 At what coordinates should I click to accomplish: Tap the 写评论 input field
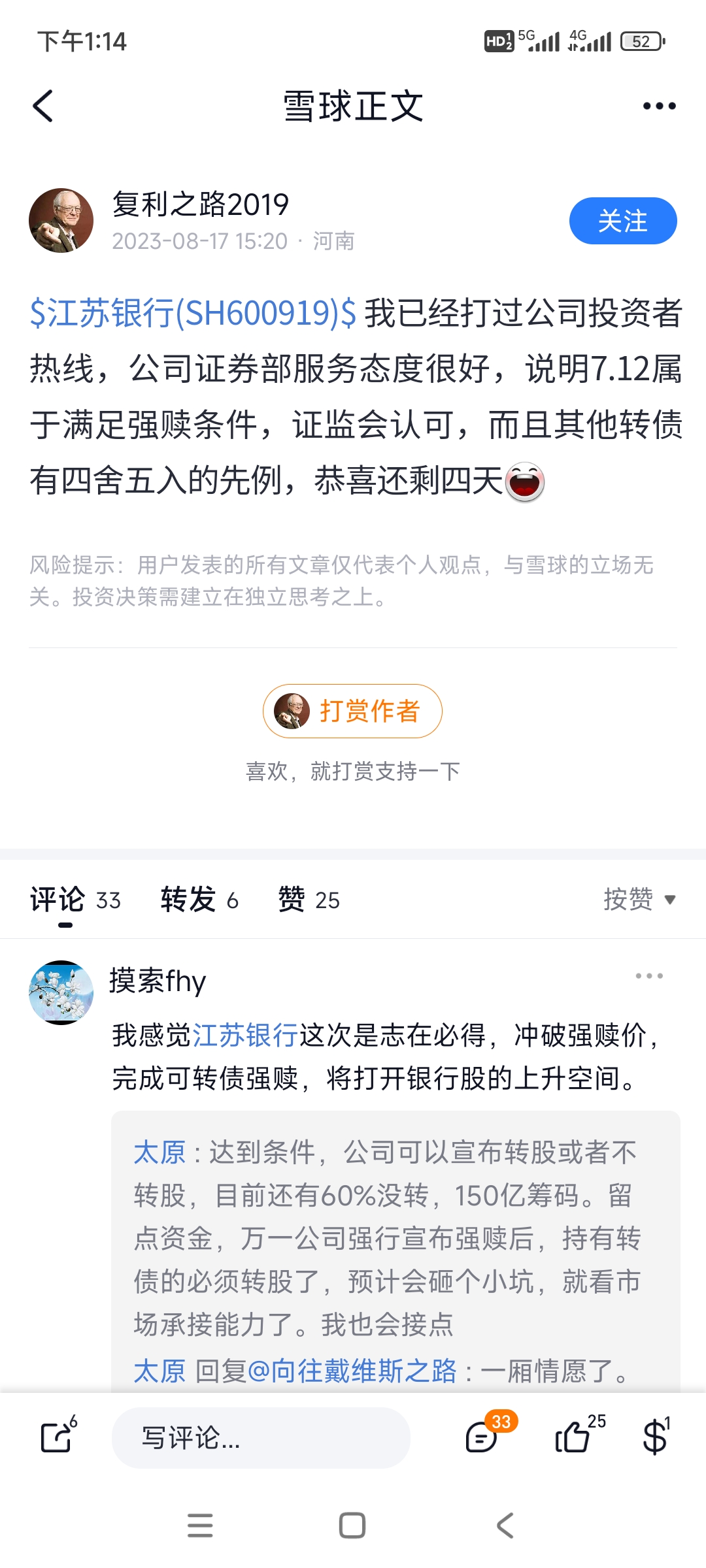click(x=260, y=1437)
